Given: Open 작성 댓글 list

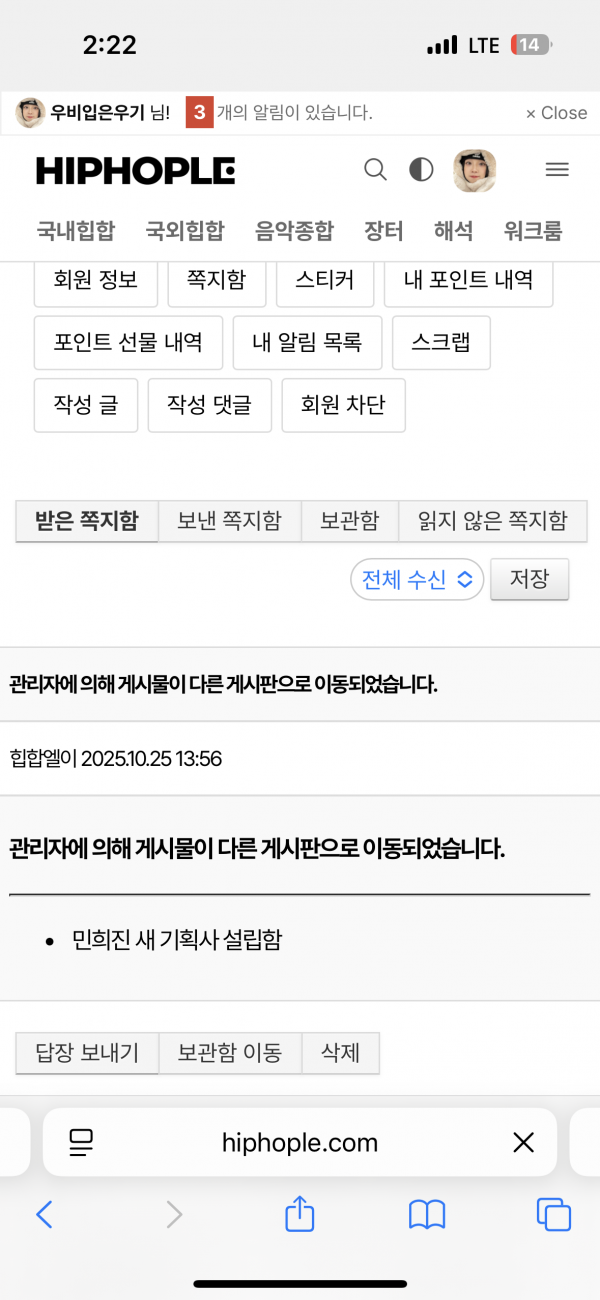Looking at the screenshot, I should coord(209,404).
